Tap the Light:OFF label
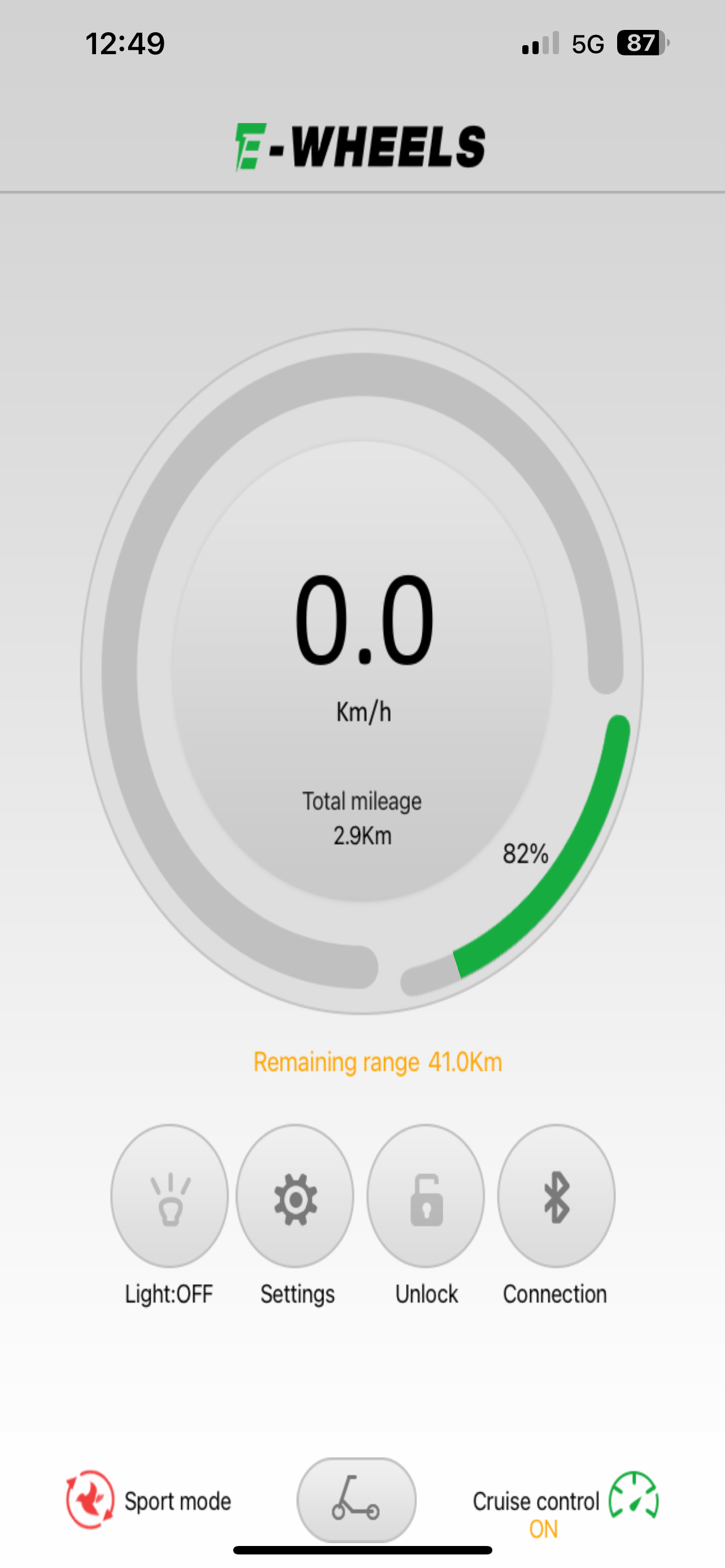 (x=169, y=1294)
